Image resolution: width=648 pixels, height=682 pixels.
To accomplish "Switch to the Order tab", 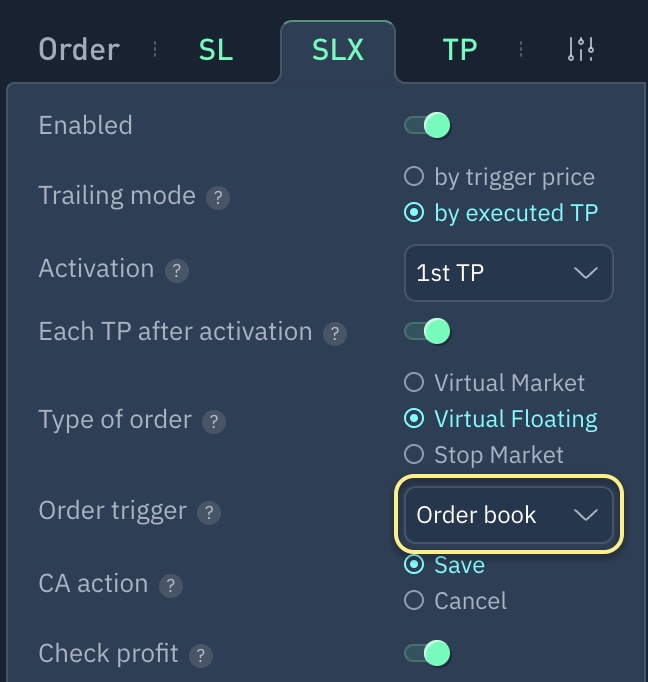I will 79,50.
